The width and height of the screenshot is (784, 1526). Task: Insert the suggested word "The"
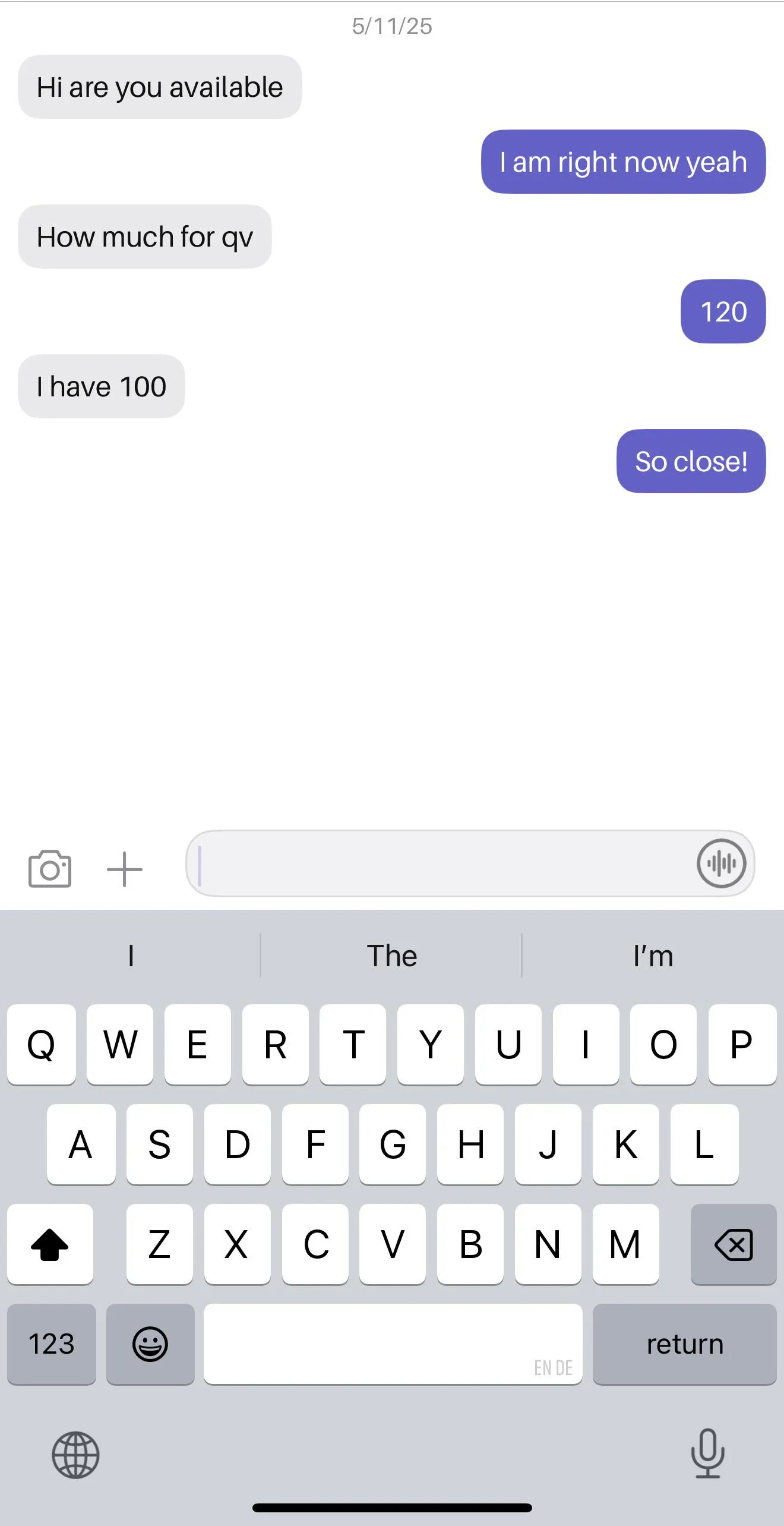point(391,956)
